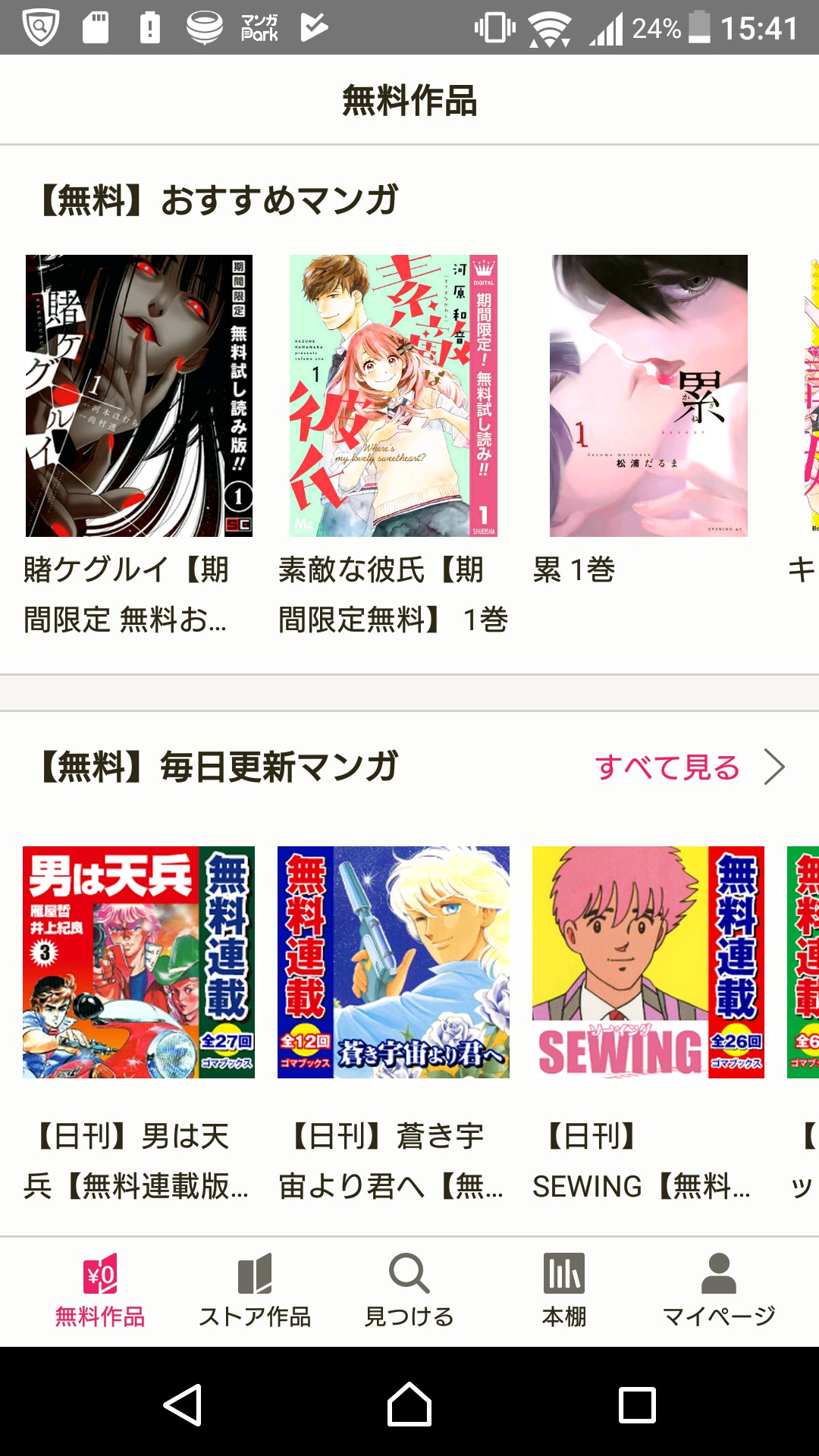
Task: Go back with the system back button
Action: tap(182, 1404)
